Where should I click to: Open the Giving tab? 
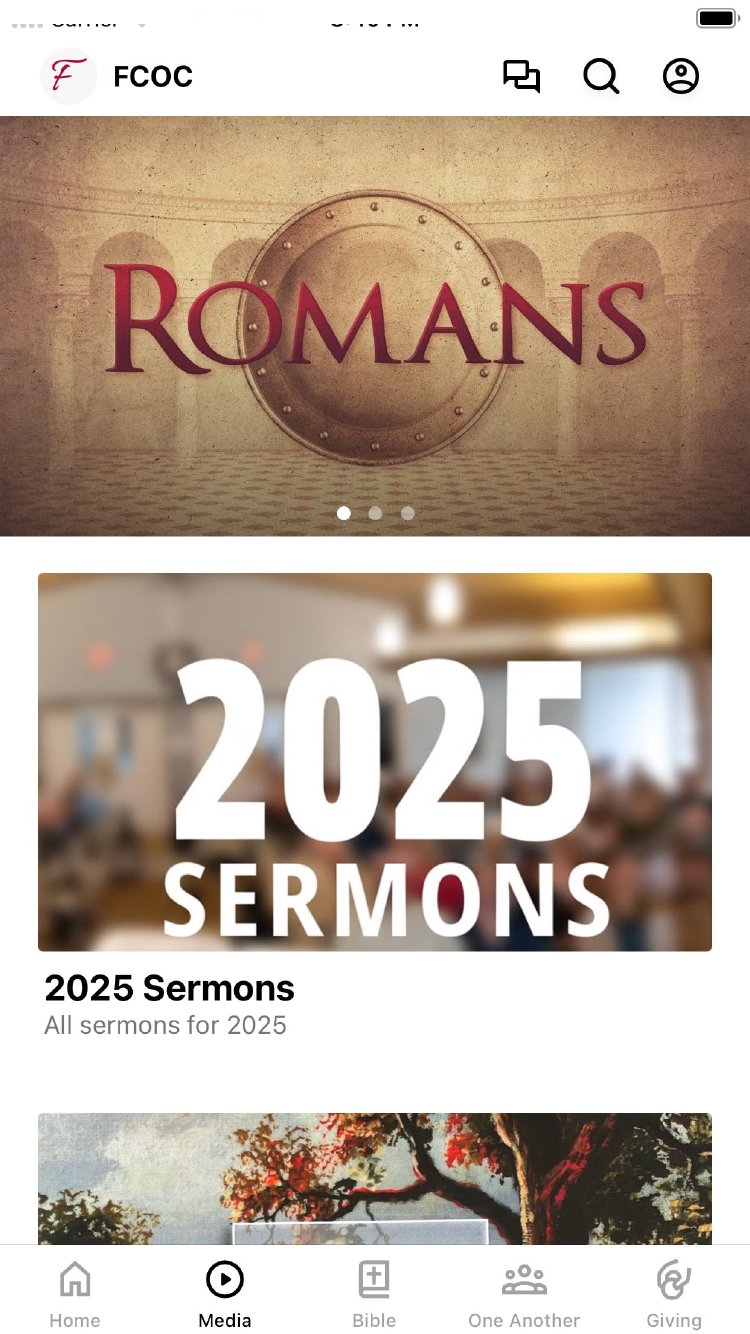(x=674, y=1294)
